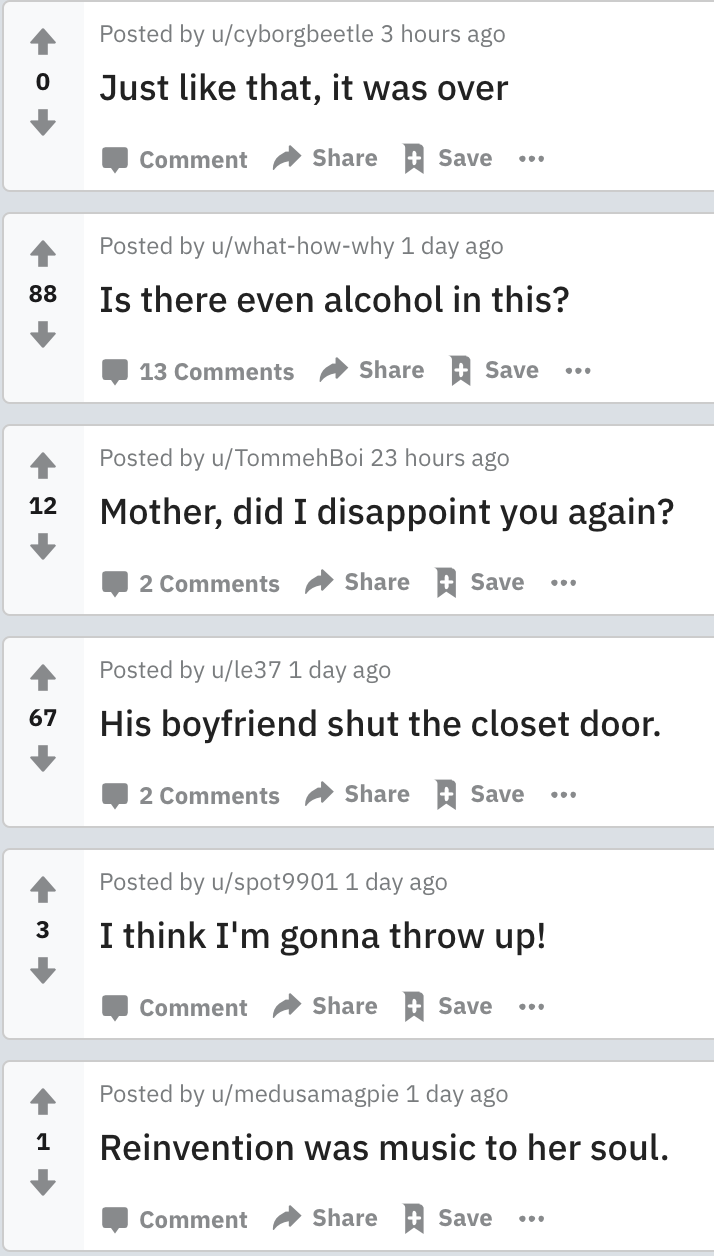Open the post "Reinvention was music to her soul."
Image resolution: width=714 pixels, height=1256 pixels.
384,1148
